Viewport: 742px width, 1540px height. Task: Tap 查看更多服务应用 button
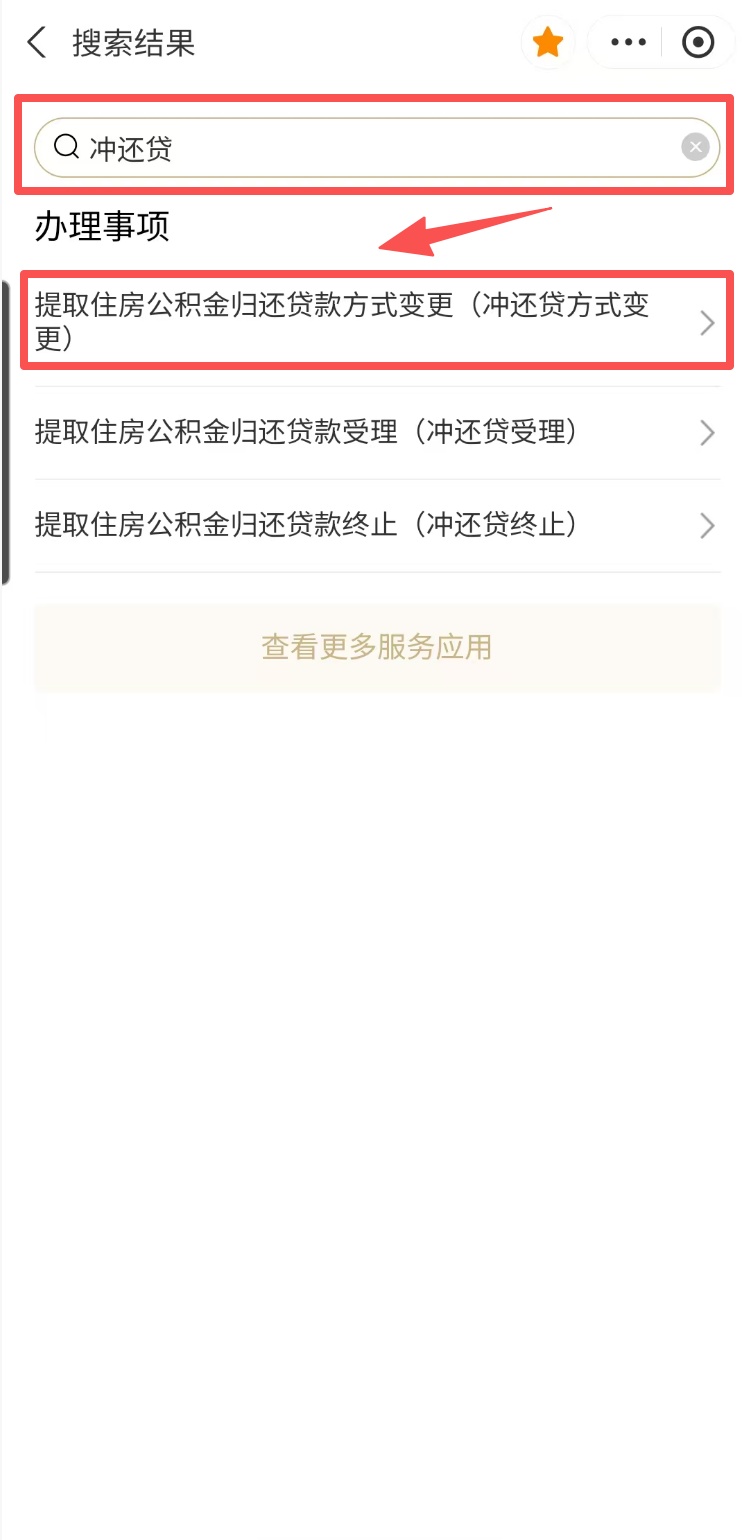tap(377, 647)
